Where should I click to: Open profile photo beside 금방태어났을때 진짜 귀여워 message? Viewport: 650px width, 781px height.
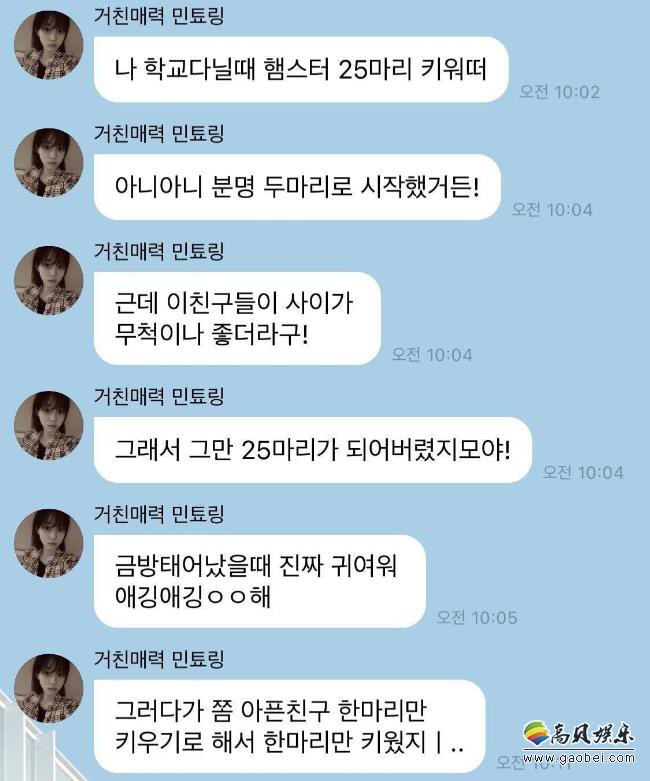click(x=49, y=543)
